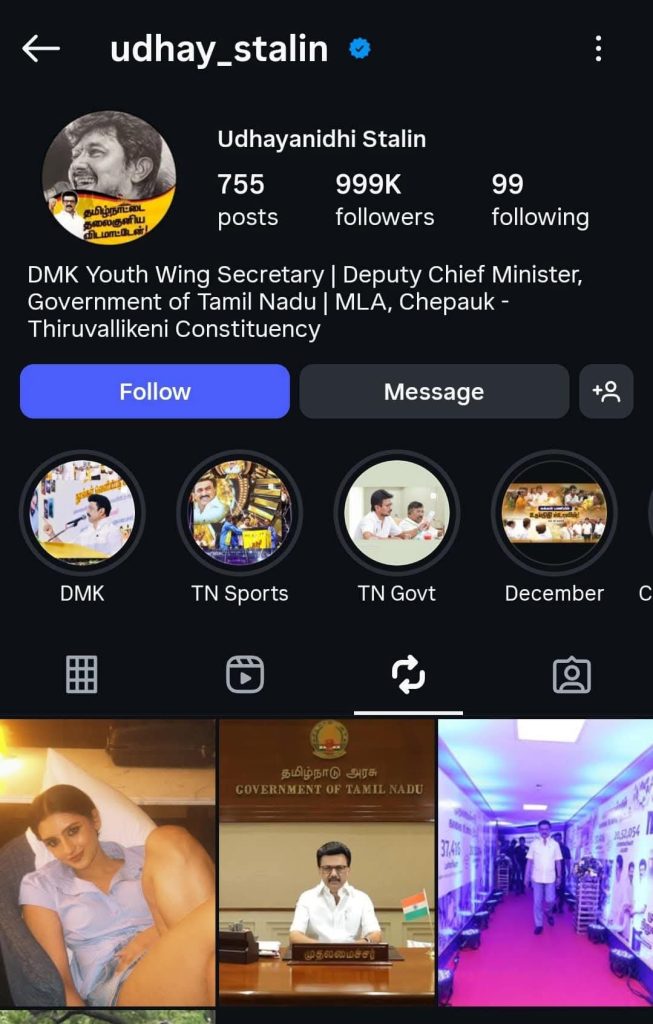
Task: Open the Government of Tamil Nadu desk post
Action: [x=326, y=862]
